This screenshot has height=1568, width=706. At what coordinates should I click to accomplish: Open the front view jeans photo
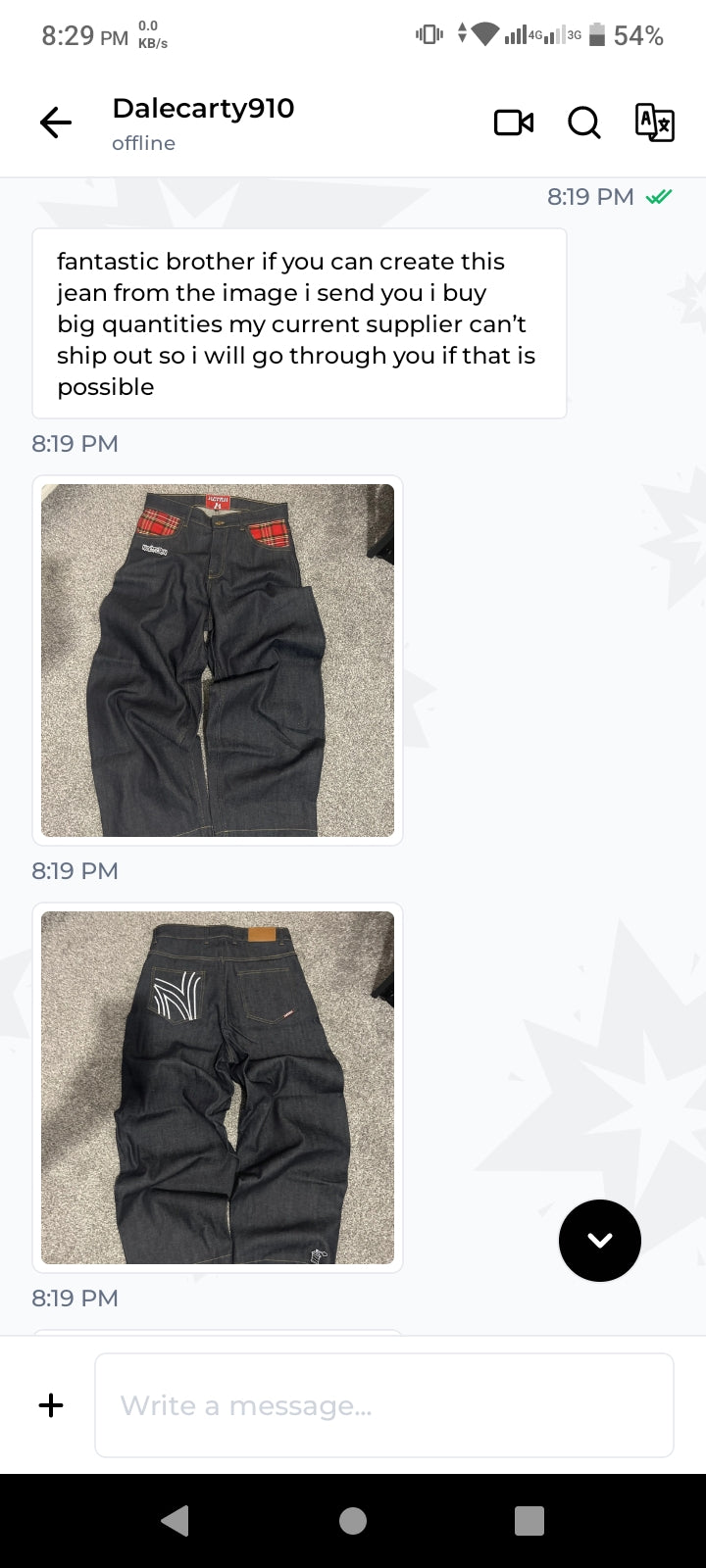click(x=218, y=661)
